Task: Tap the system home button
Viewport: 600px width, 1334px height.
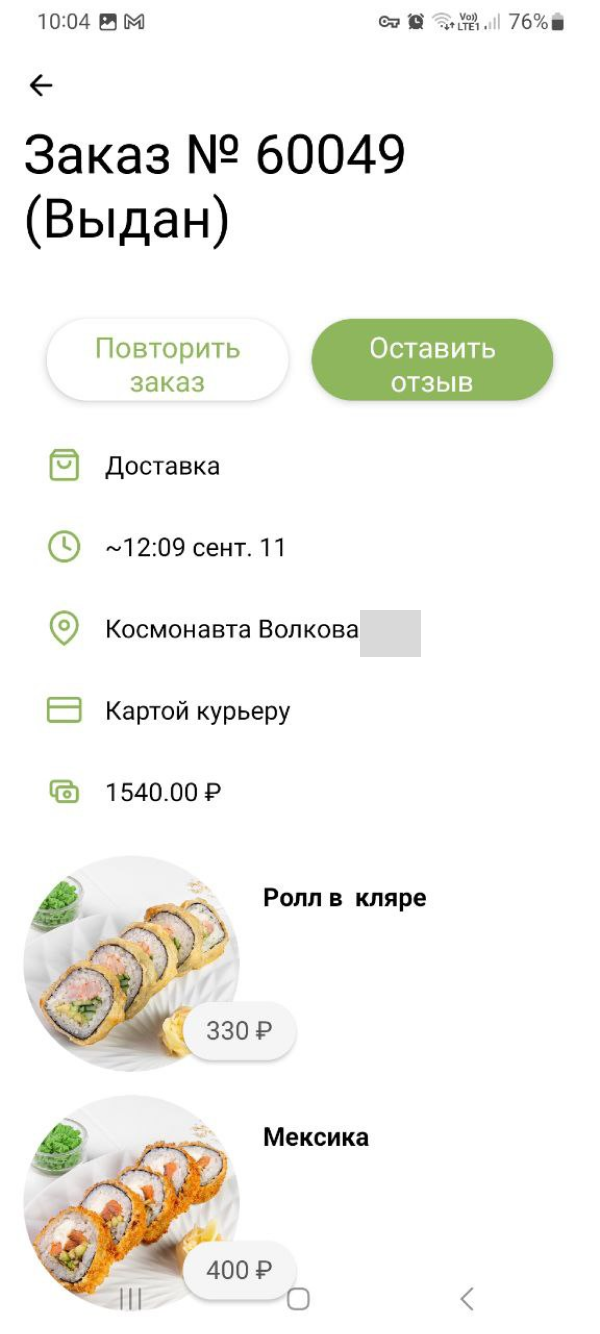Action: tap(298, 1299)
